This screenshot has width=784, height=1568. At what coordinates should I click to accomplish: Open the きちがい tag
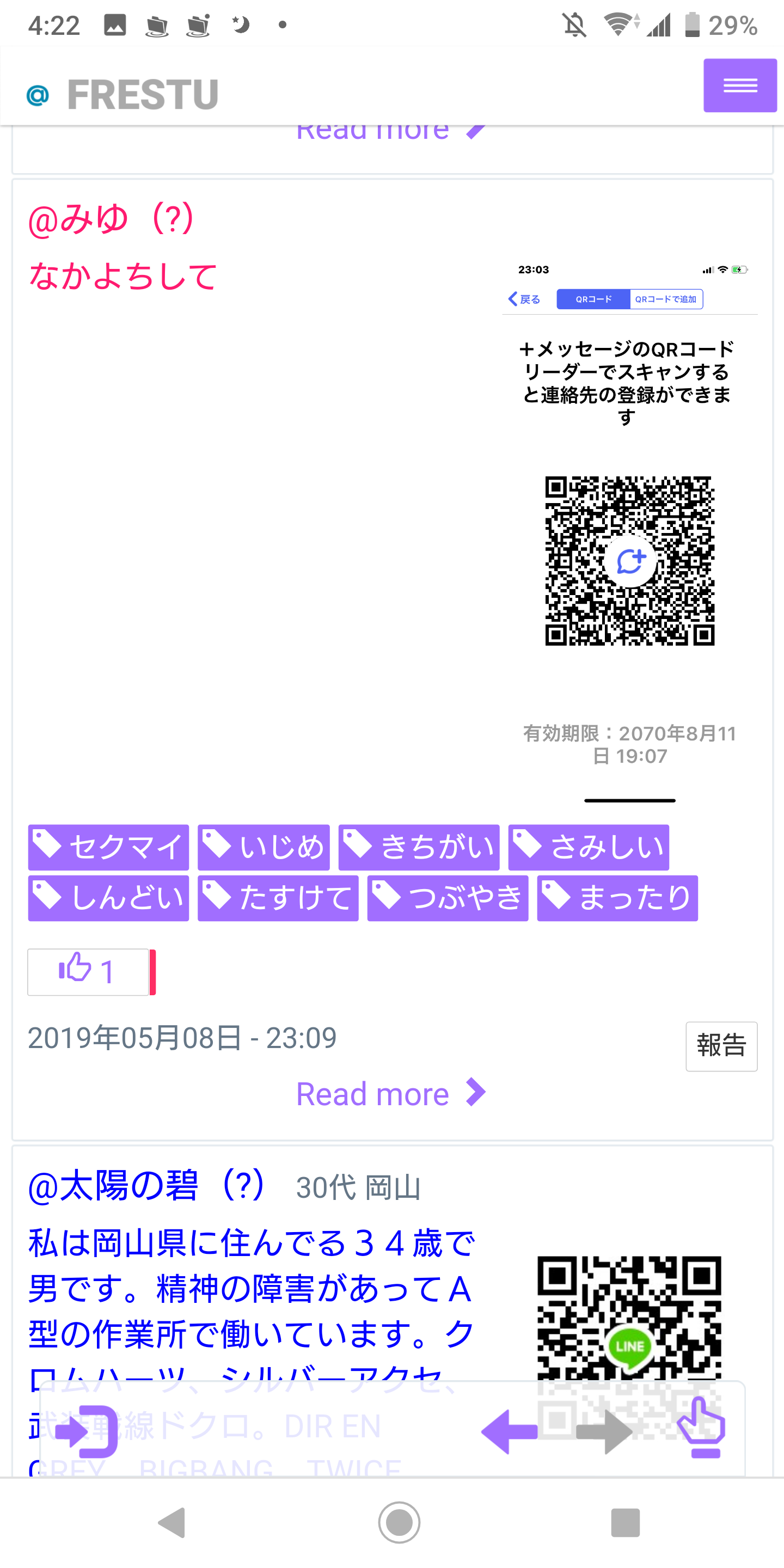pyautogui.click(x=419, y=847)
